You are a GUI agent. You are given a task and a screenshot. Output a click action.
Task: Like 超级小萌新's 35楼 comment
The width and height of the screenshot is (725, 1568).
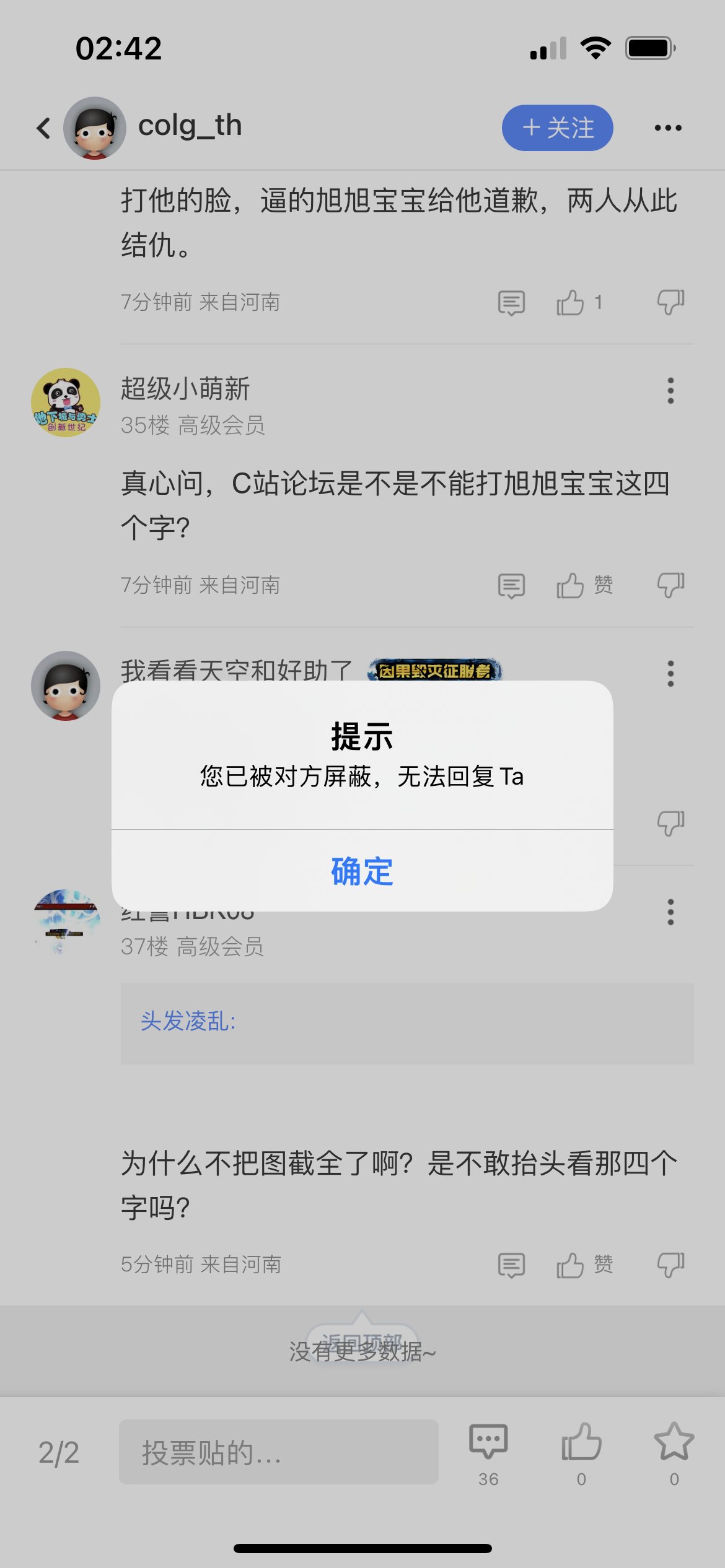(571, 585)
